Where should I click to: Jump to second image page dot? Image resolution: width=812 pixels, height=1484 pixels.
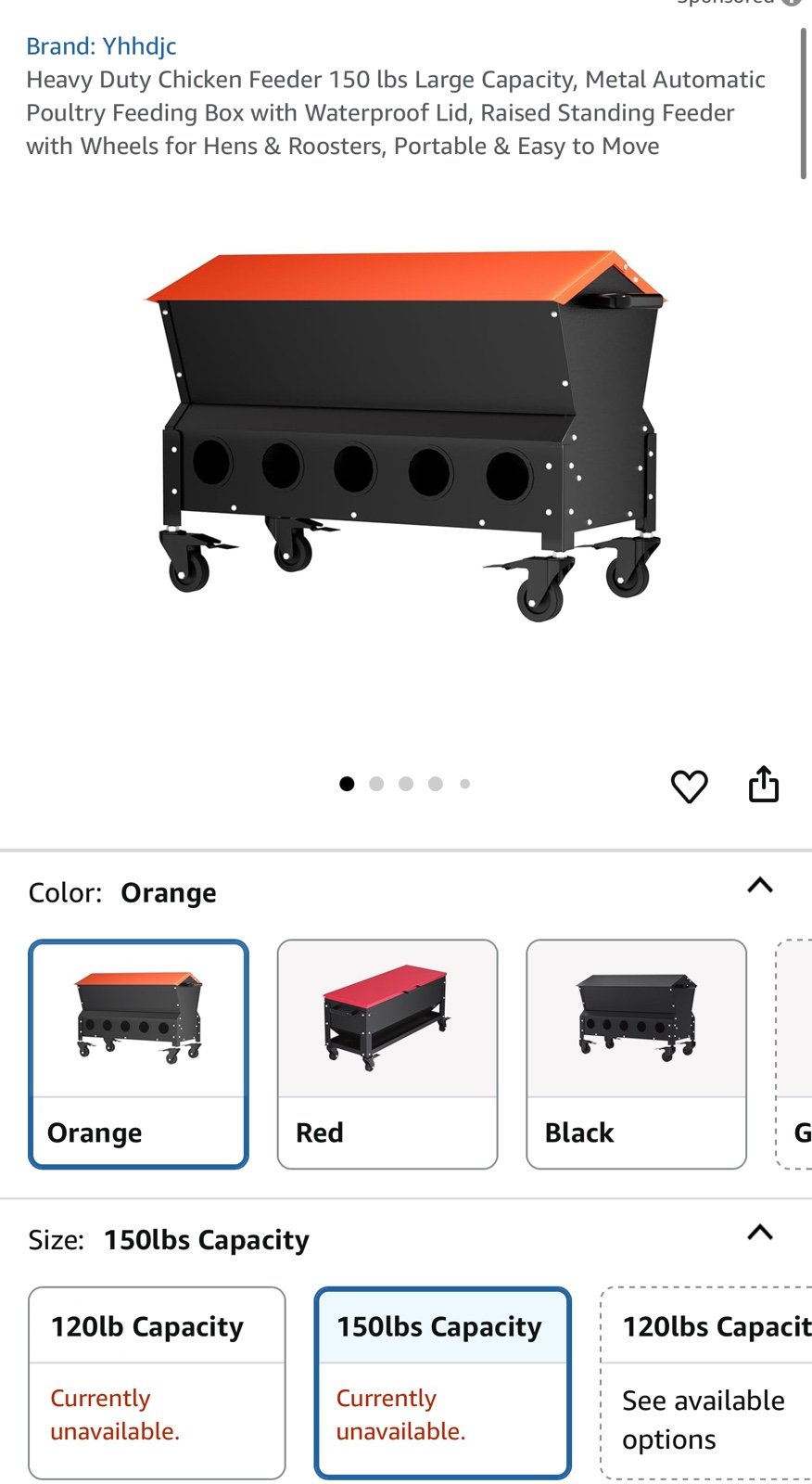(x=376, y=784)
